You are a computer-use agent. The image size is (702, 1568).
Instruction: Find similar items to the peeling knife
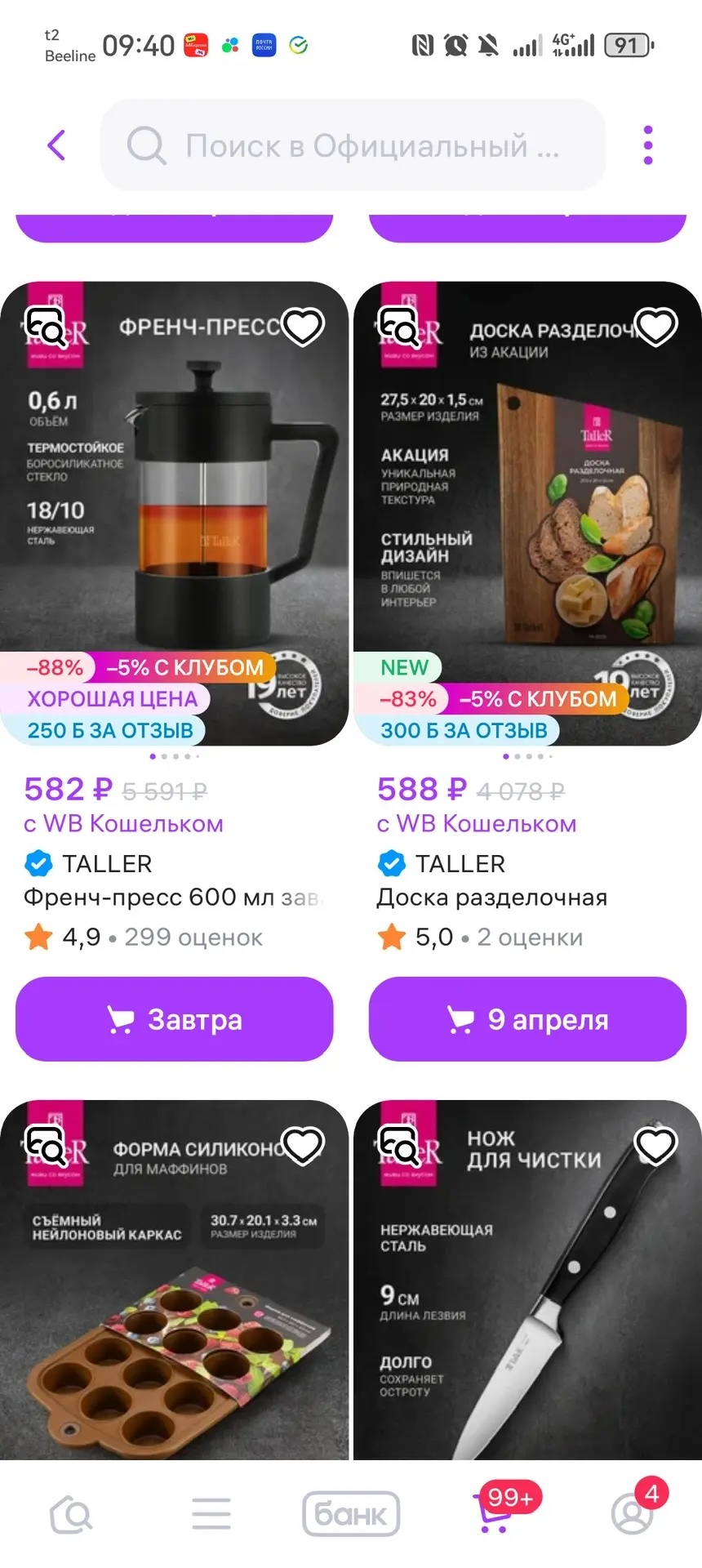398,1145
